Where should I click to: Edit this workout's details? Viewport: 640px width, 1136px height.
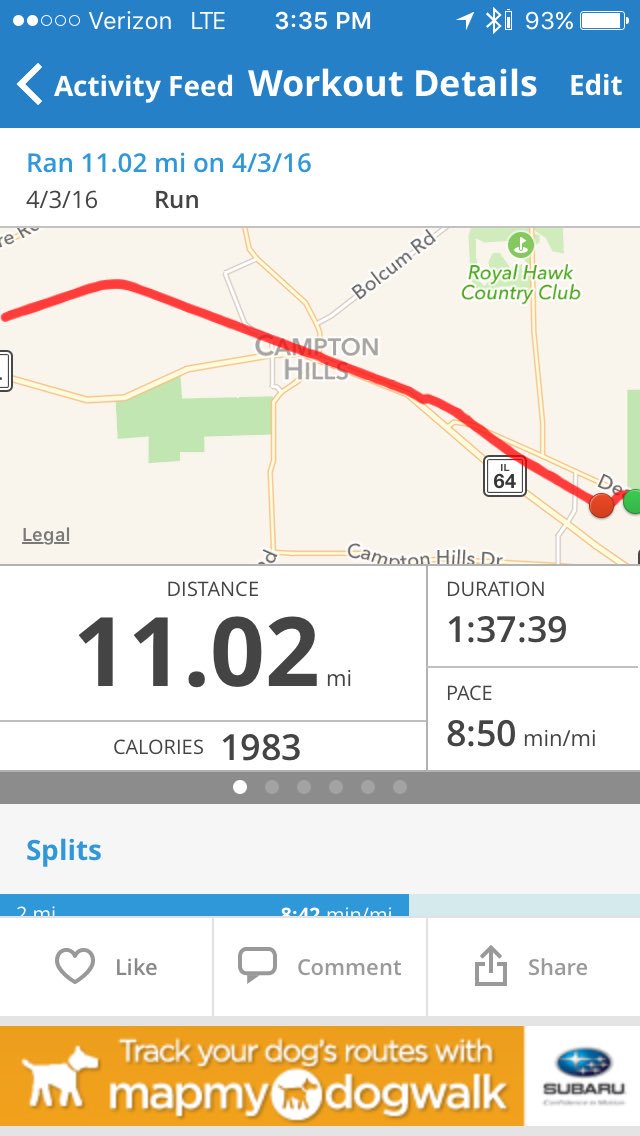pyautogui.click(x=595, y=86)
